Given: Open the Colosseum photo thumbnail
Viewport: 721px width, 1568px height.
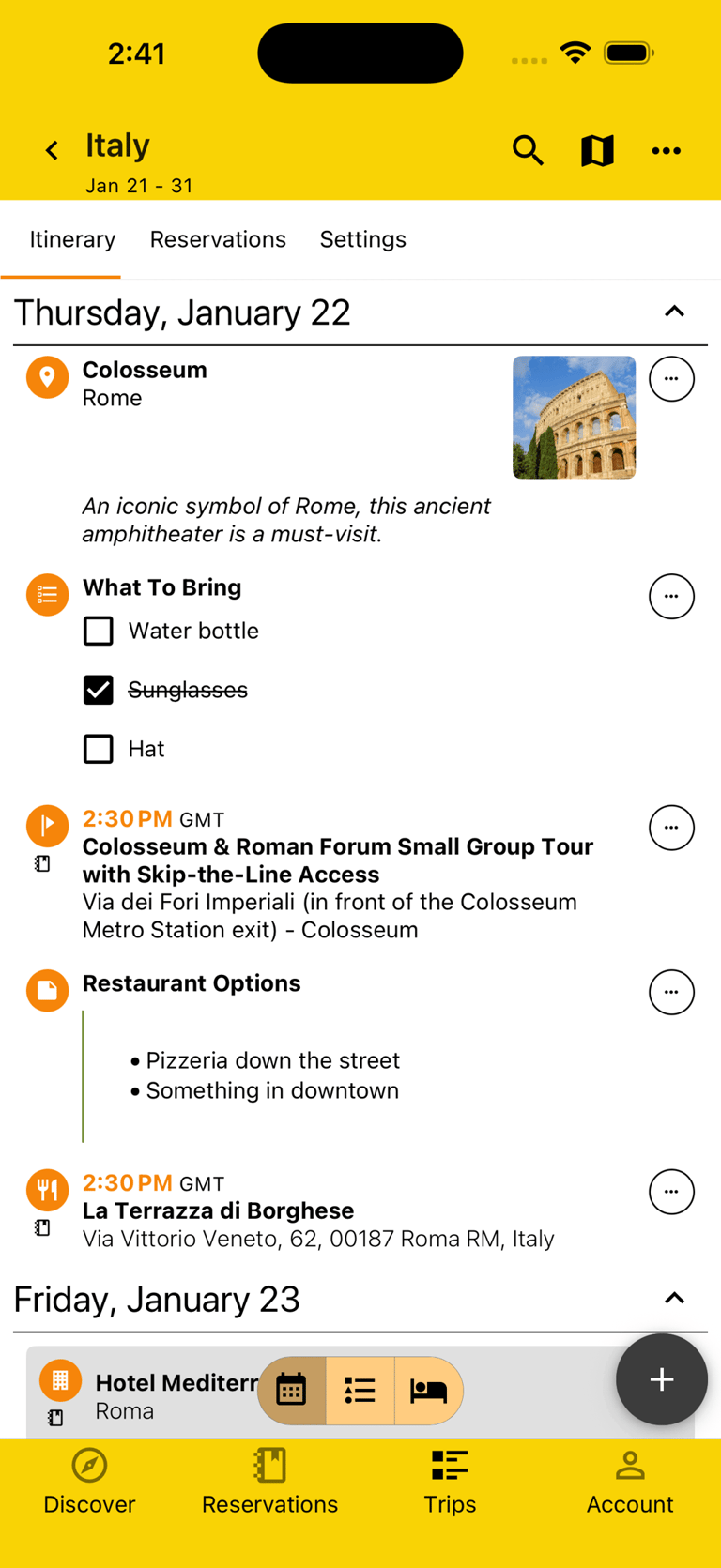Looking at the screenshot, I should tap(574, 417).
